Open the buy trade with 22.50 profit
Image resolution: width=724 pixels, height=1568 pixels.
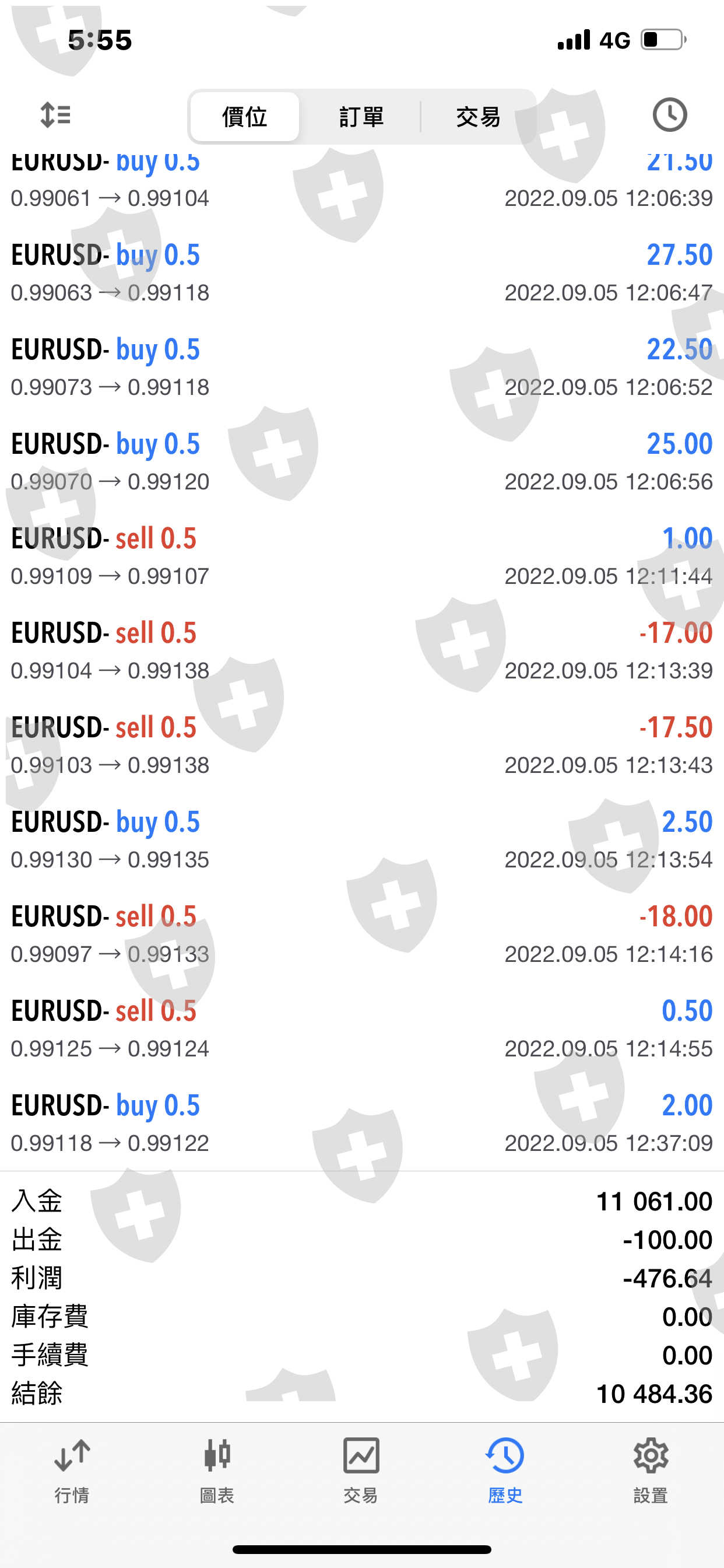pyautogui.click(x=361, y=367)
